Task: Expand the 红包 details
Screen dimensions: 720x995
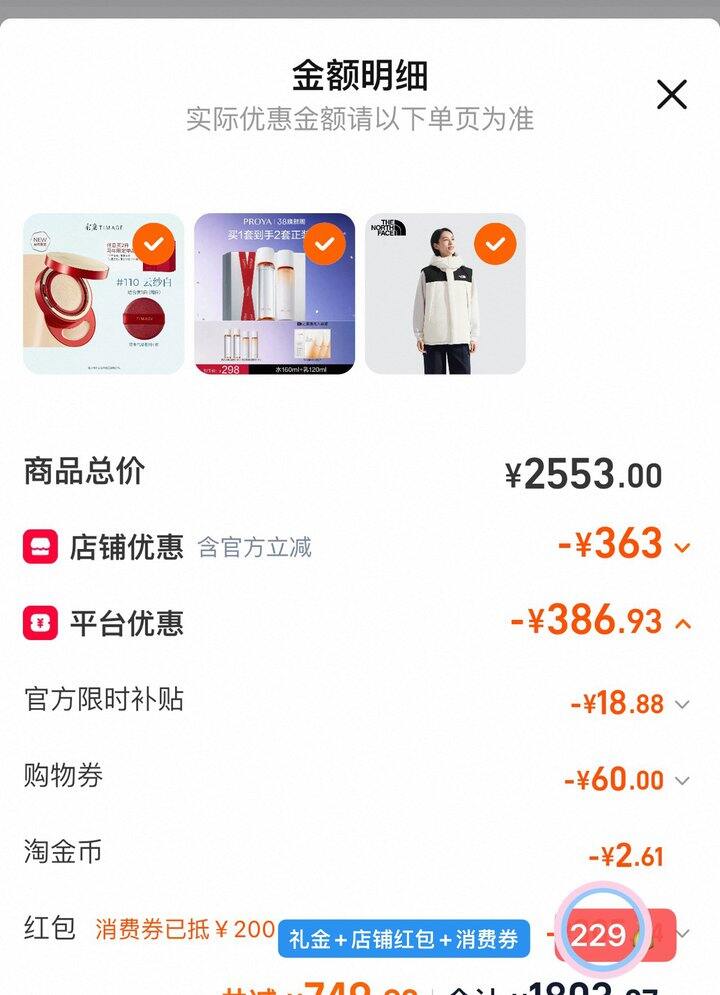Action: [x=683, y=935]
